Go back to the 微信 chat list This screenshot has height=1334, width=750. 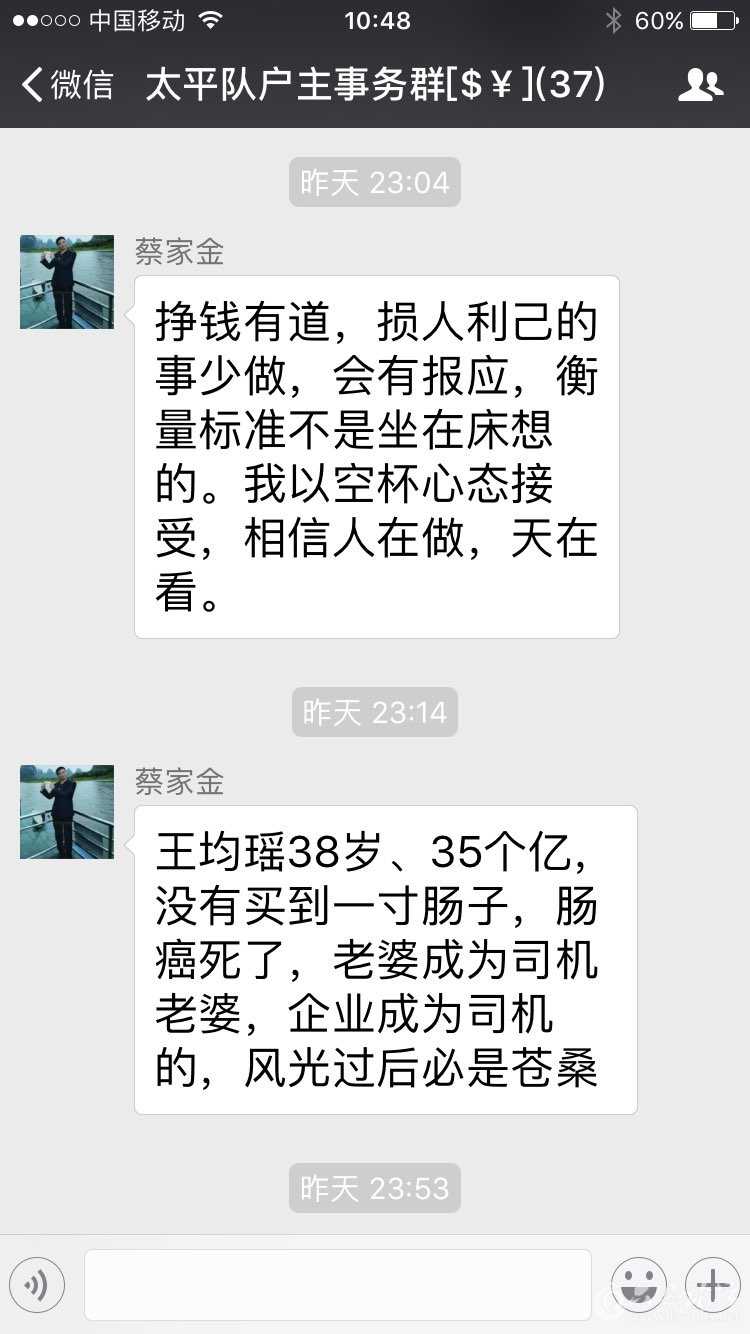pos(67,85)
